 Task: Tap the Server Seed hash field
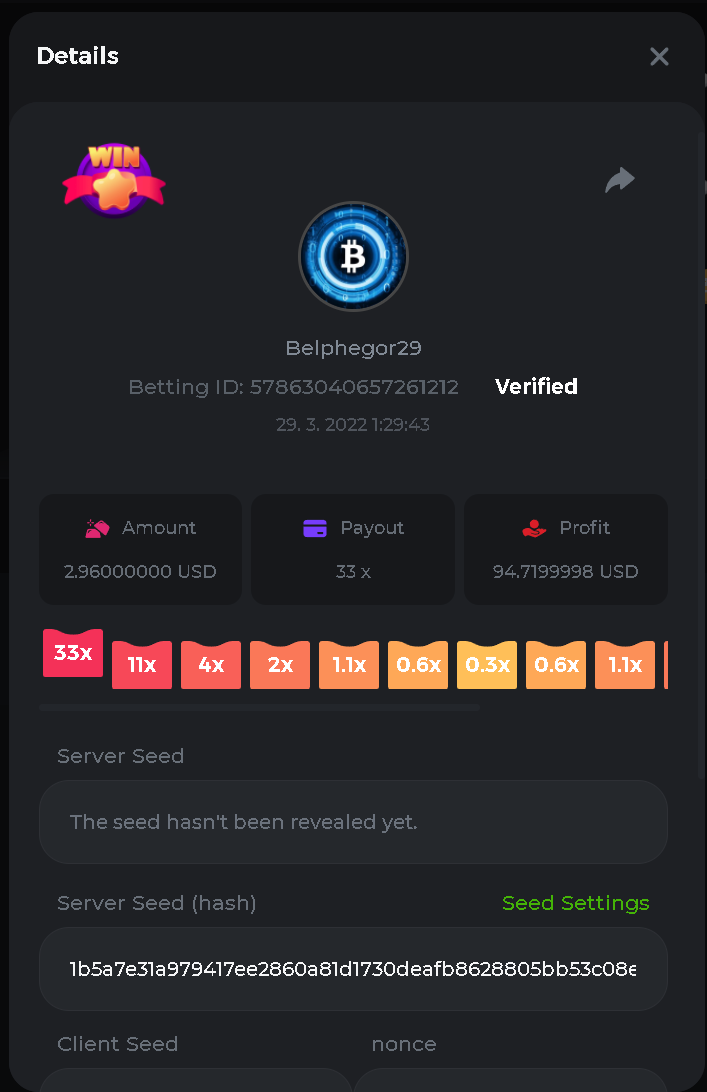(x=353, y=969)
